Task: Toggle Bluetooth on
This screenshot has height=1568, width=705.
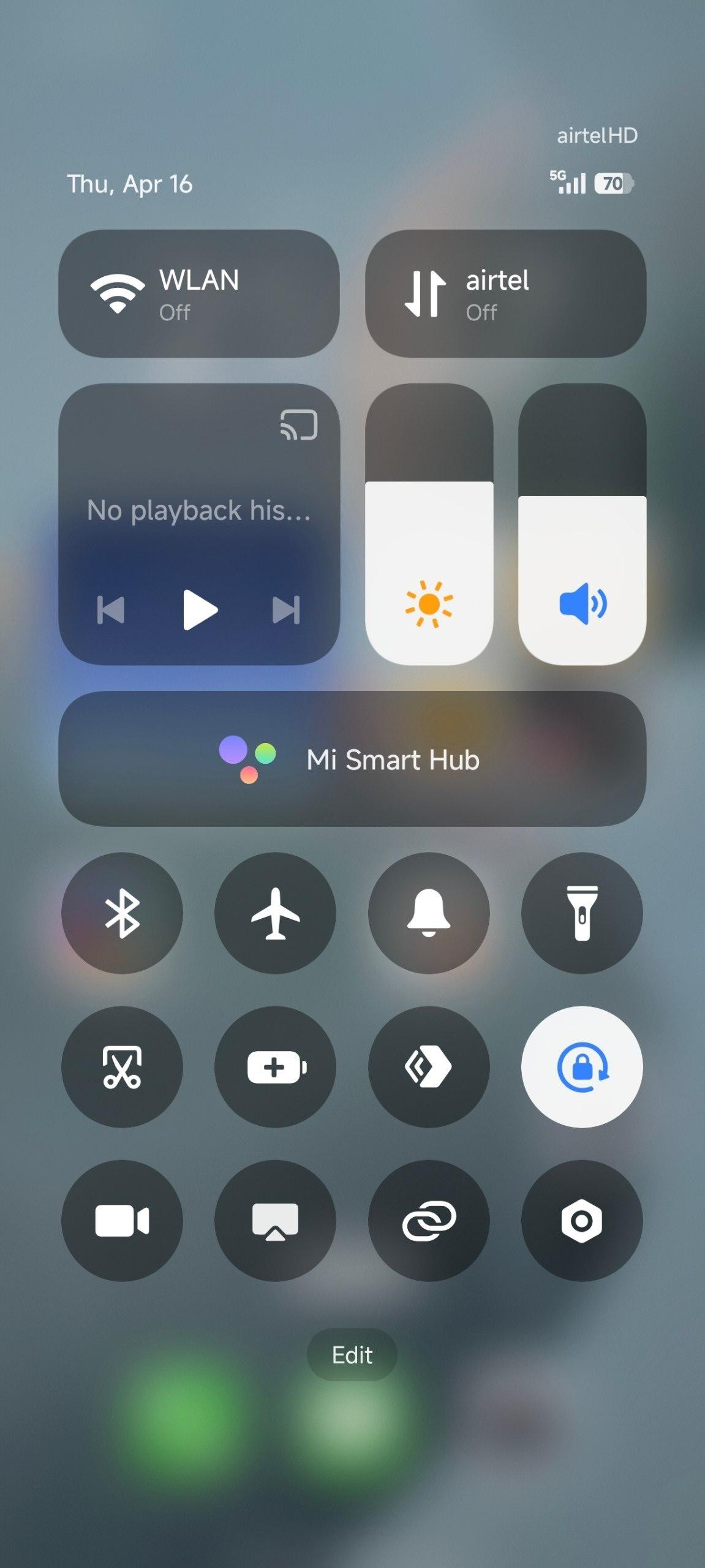Action: tap(122, 913)
